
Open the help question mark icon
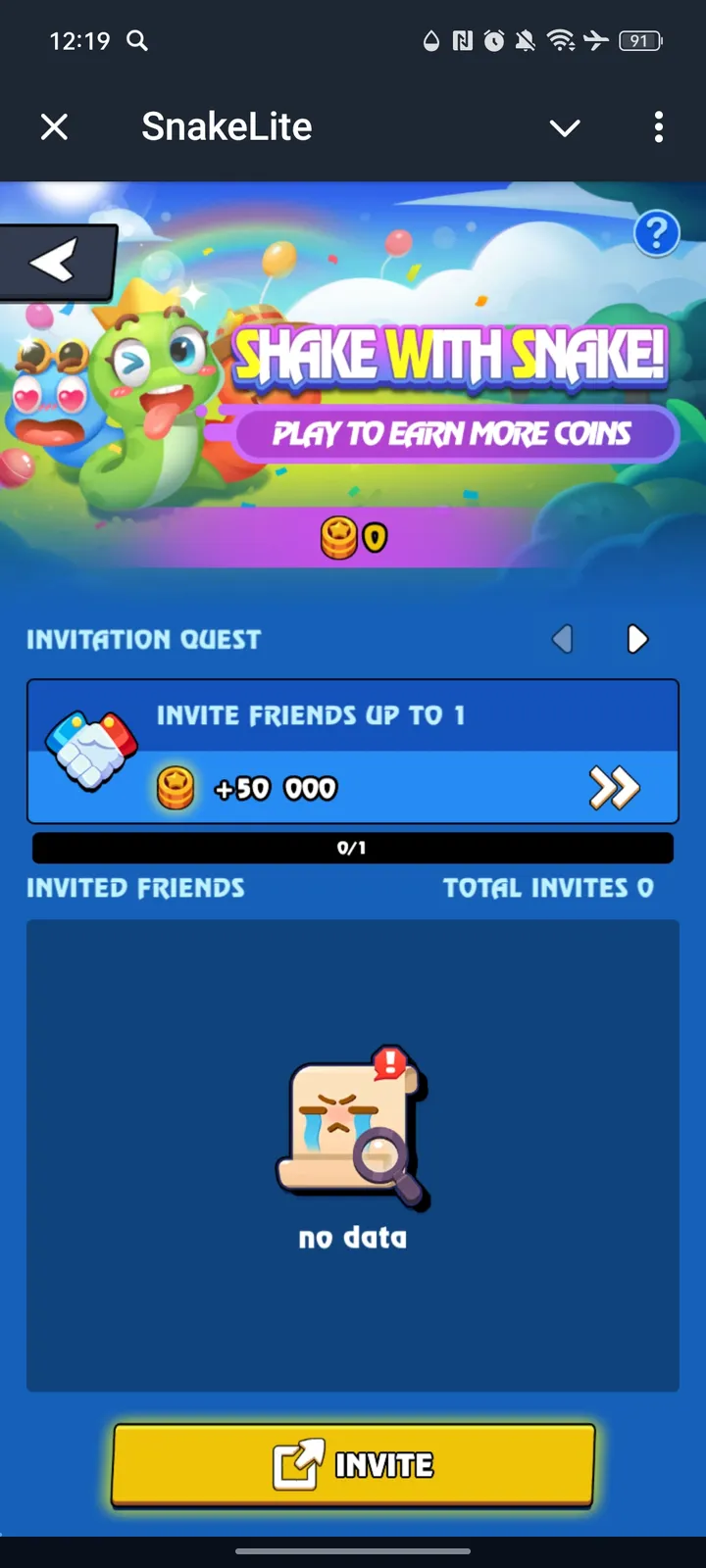pyautogui.click(x=657, y=232)
